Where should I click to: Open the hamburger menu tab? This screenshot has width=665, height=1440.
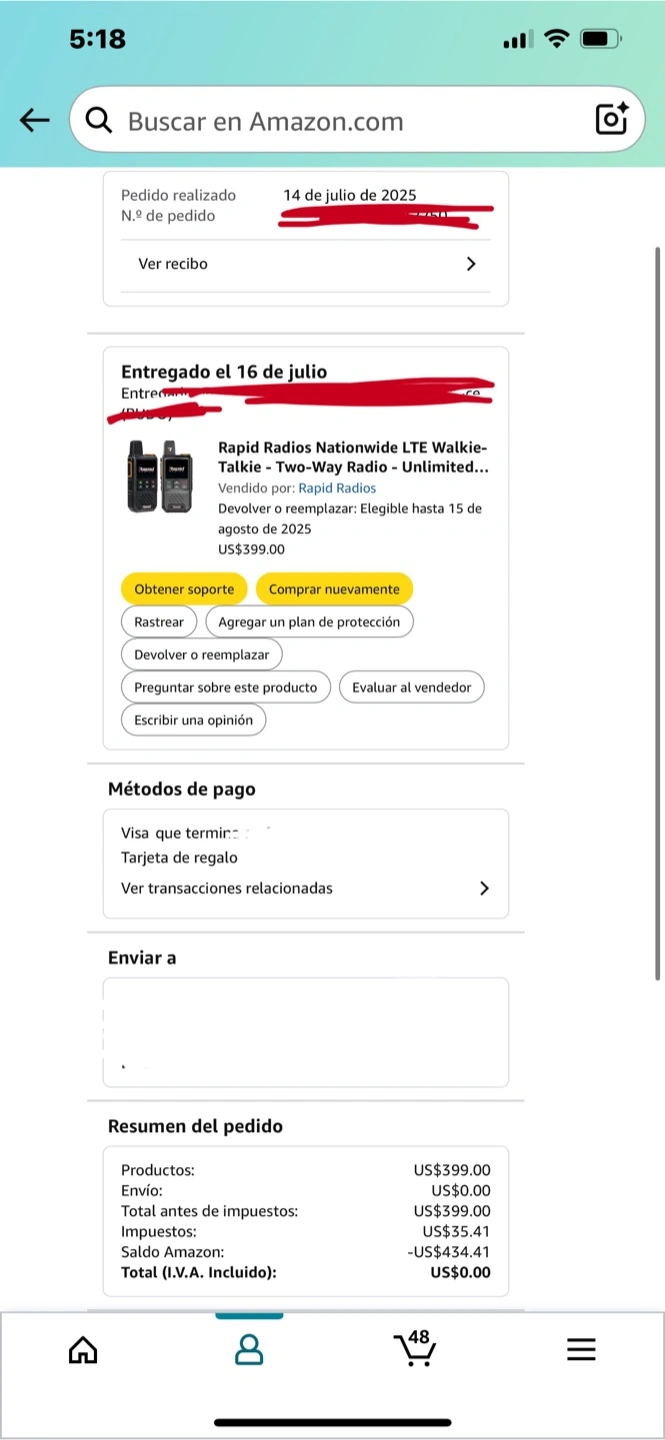click(x=581, y=1350)
